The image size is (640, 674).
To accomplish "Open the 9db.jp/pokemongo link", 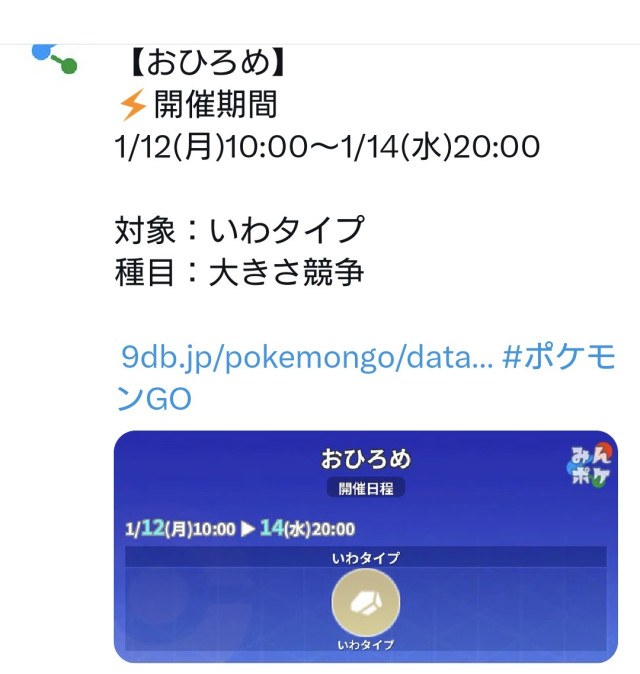I will point(307,359).
